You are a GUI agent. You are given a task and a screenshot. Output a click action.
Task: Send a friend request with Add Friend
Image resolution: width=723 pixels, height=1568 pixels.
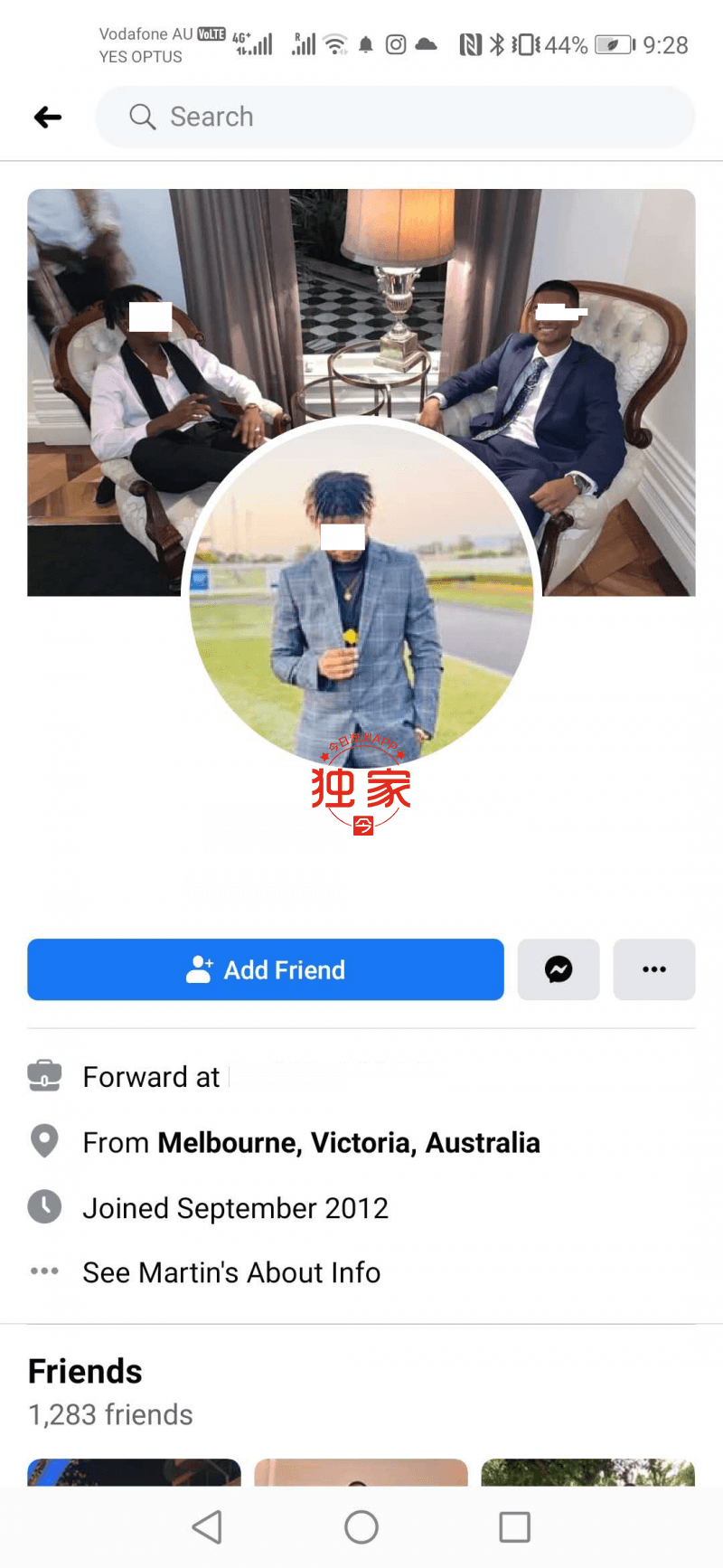pyautogui.click(x=266, y=969)
